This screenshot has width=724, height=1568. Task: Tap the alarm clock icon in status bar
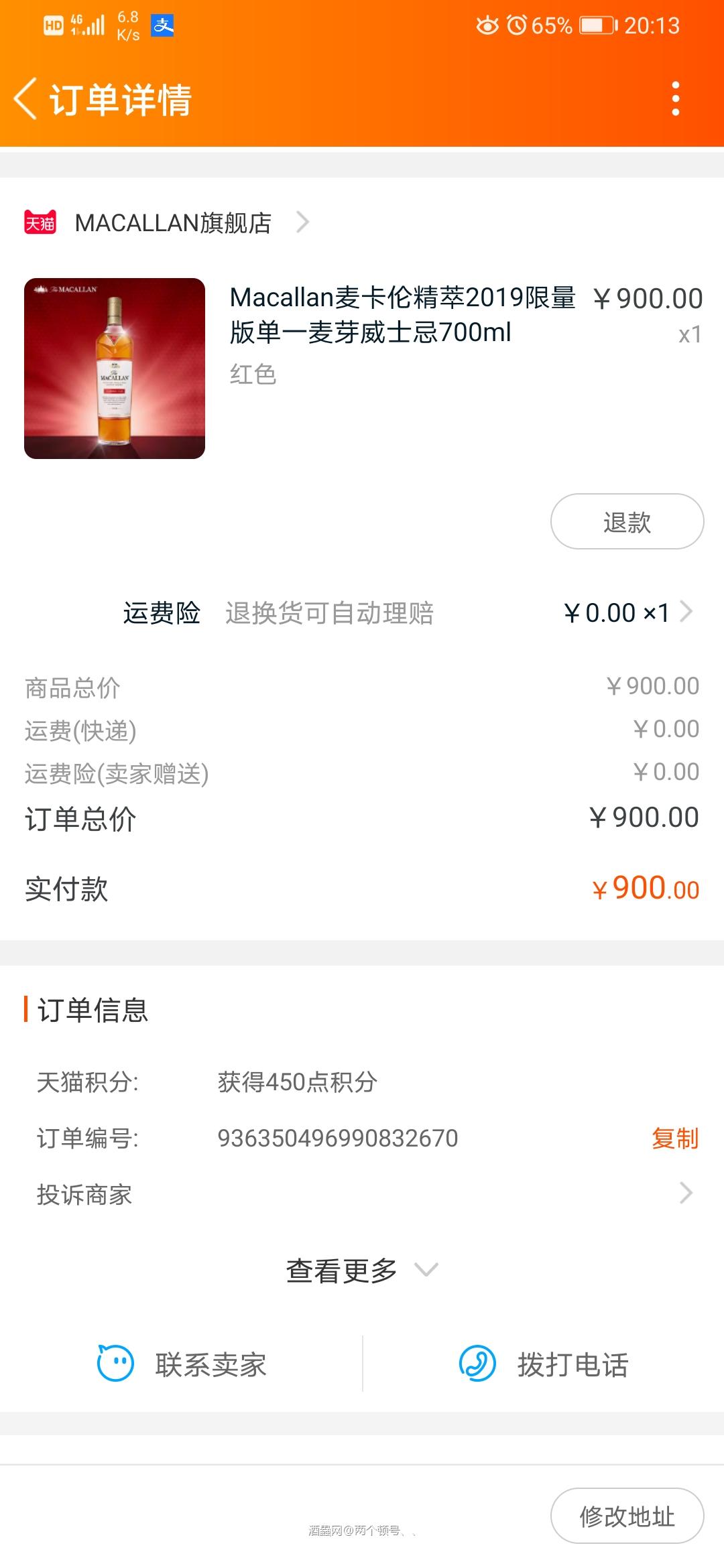515,25
